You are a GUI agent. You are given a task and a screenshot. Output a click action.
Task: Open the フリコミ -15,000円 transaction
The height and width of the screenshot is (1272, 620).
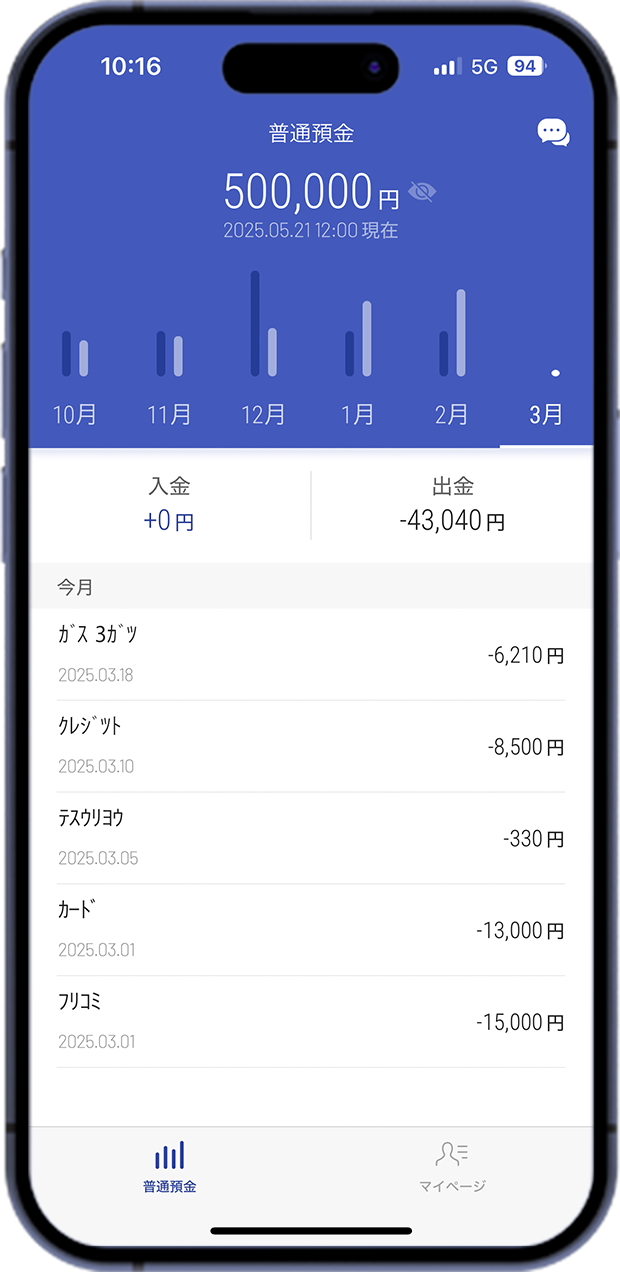click(x=311, y=1023)
